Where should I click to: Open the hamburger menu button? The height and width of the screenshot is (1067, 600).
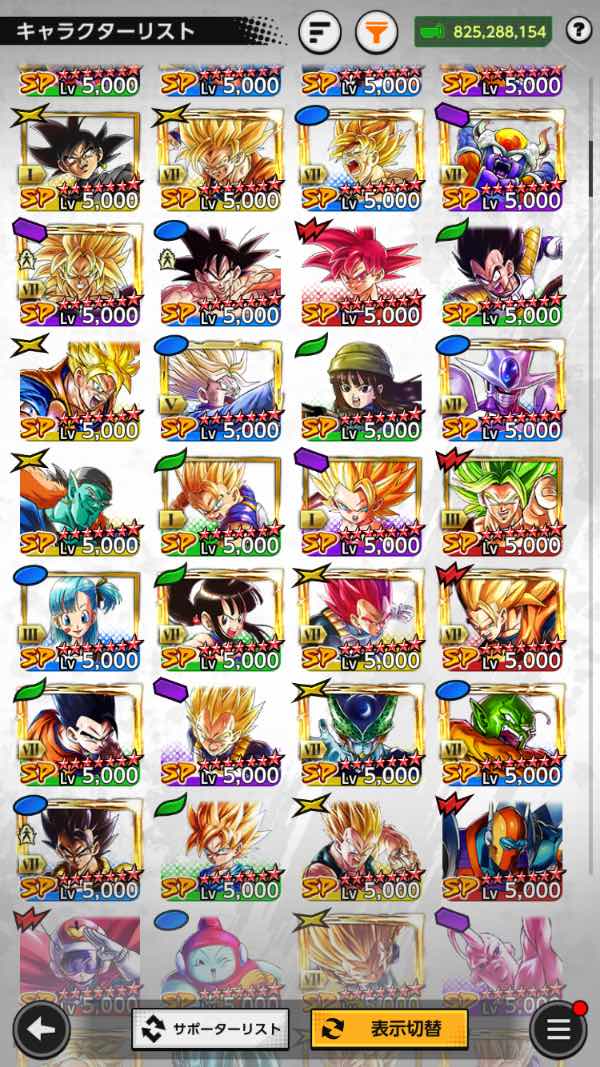(x=558, y=1029)
